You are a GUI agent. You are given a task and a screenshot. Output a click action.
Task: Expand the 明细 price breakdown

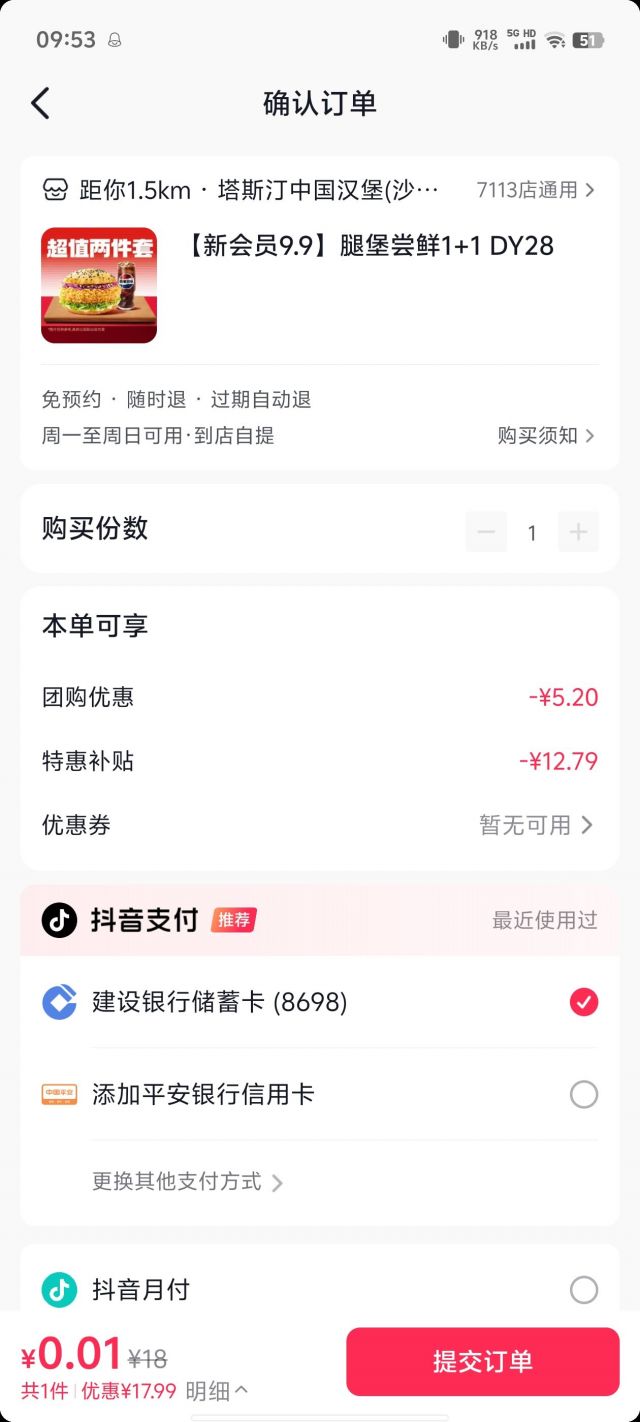[217, 1390]
